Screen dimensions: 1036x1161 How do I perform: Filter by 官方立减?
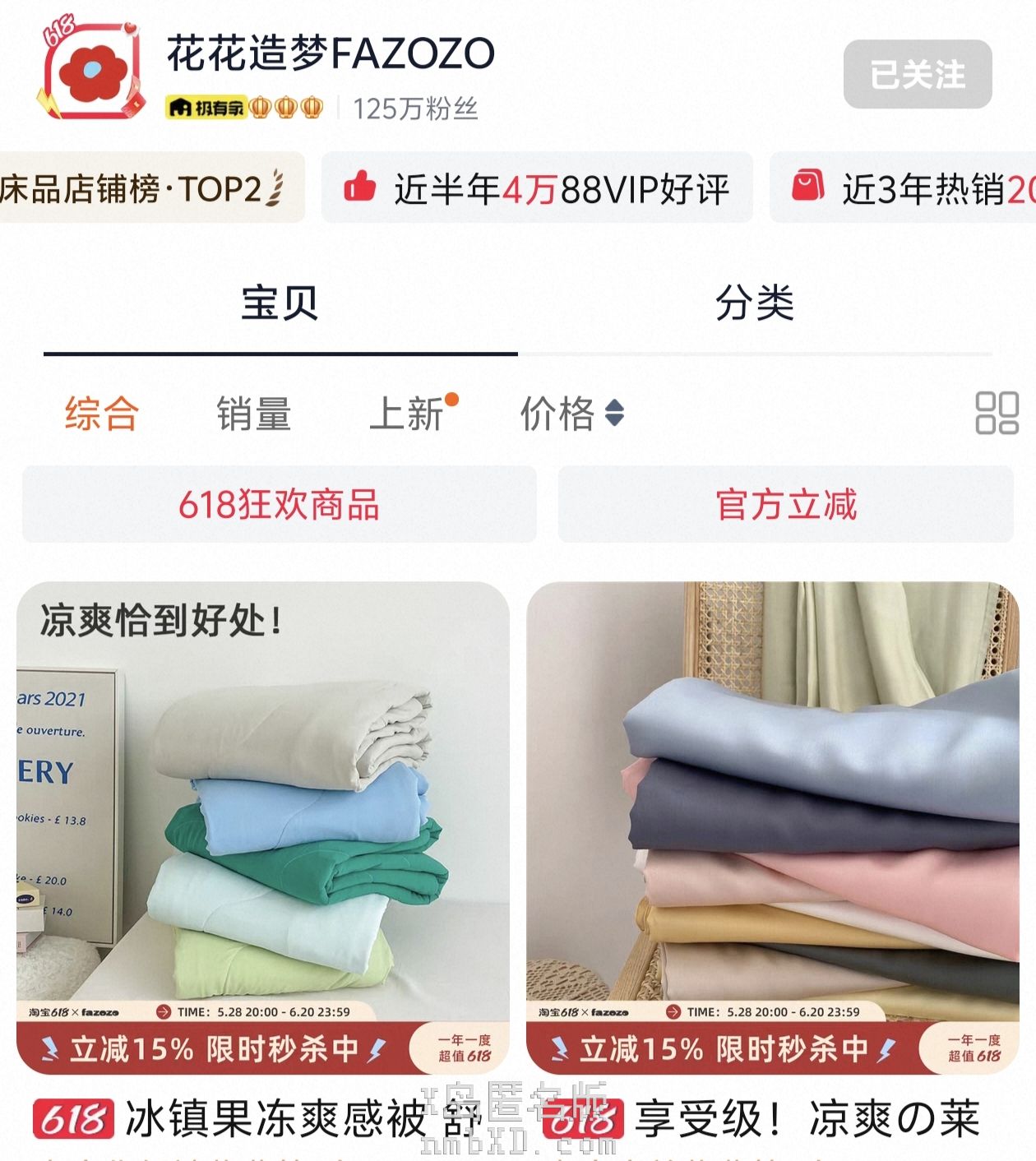[x=786, y=504]
